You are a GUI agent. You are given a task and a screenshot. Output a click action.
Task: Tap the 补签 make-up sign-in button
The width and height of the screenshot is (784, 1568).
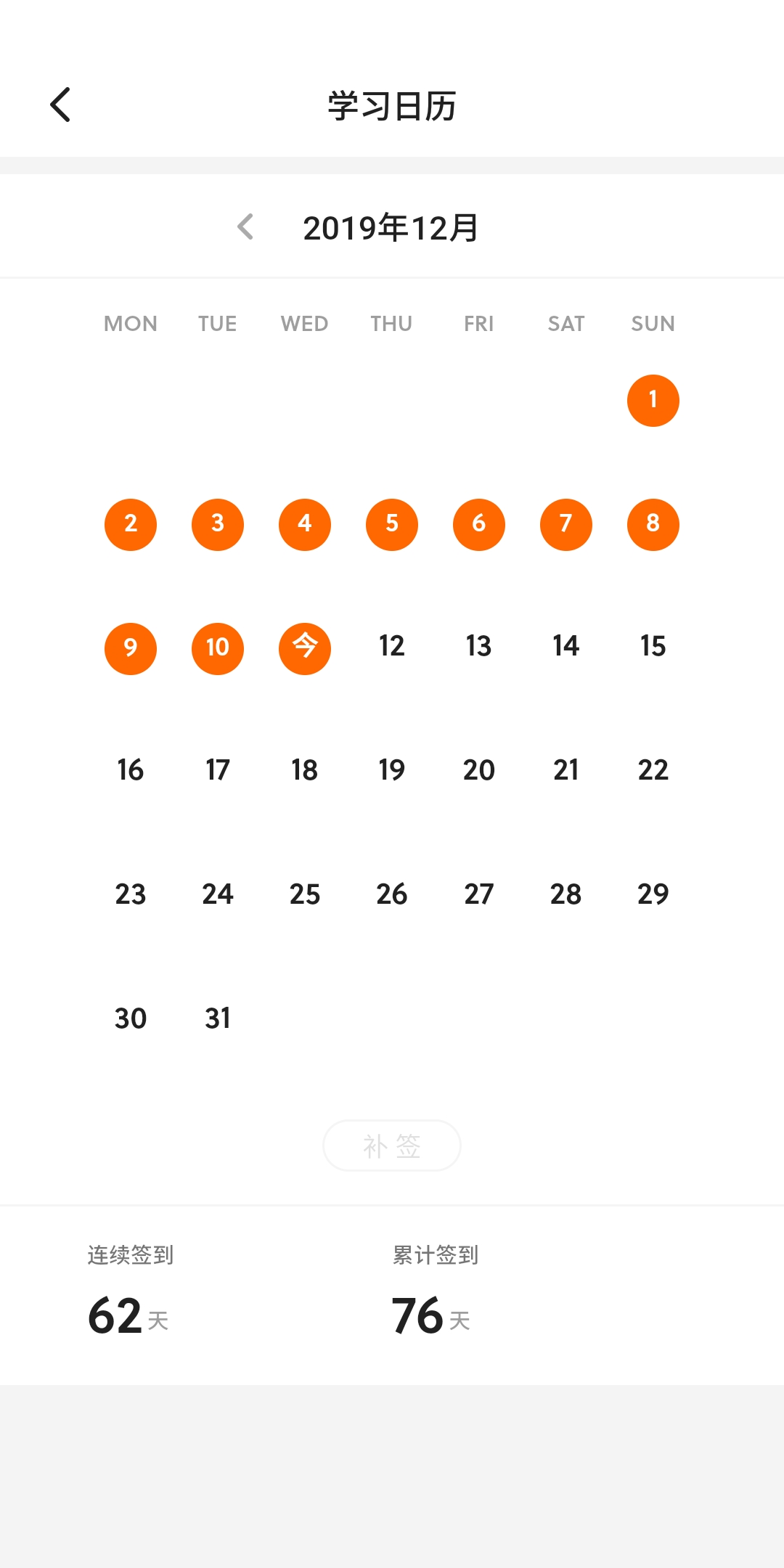click(392, 1146)
